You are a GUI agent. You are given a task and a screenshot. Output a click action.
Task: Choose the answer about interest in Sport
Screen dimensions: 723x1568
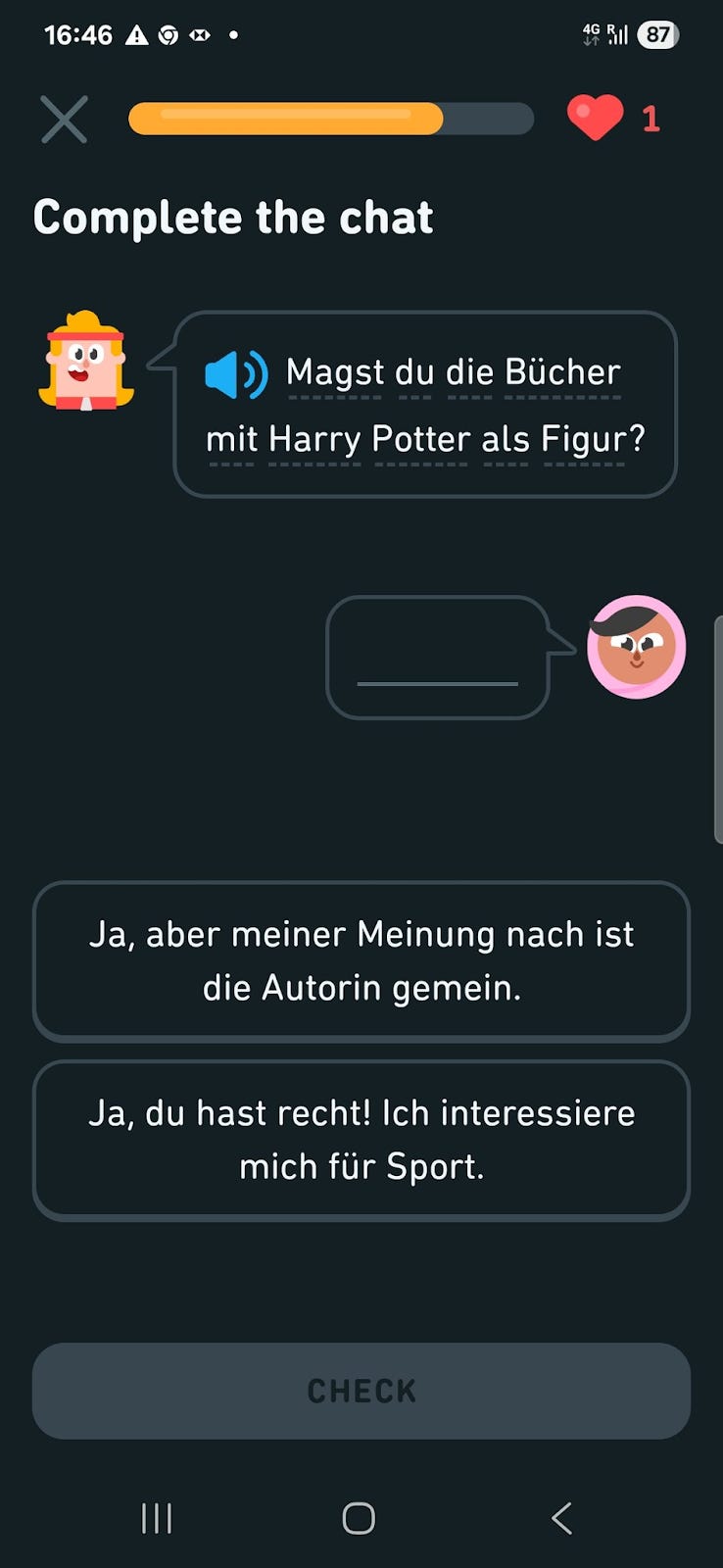click(x=361, y=1140)
